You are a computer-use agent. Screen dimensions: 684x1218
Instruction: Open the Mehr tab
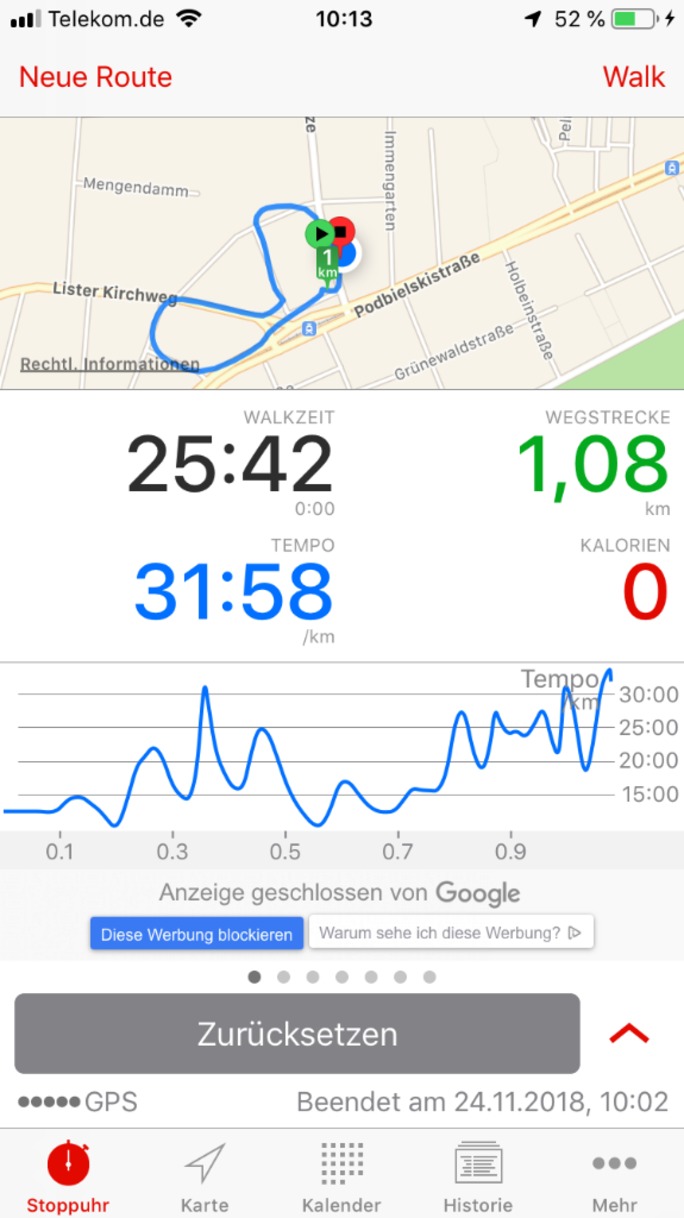615,1177
